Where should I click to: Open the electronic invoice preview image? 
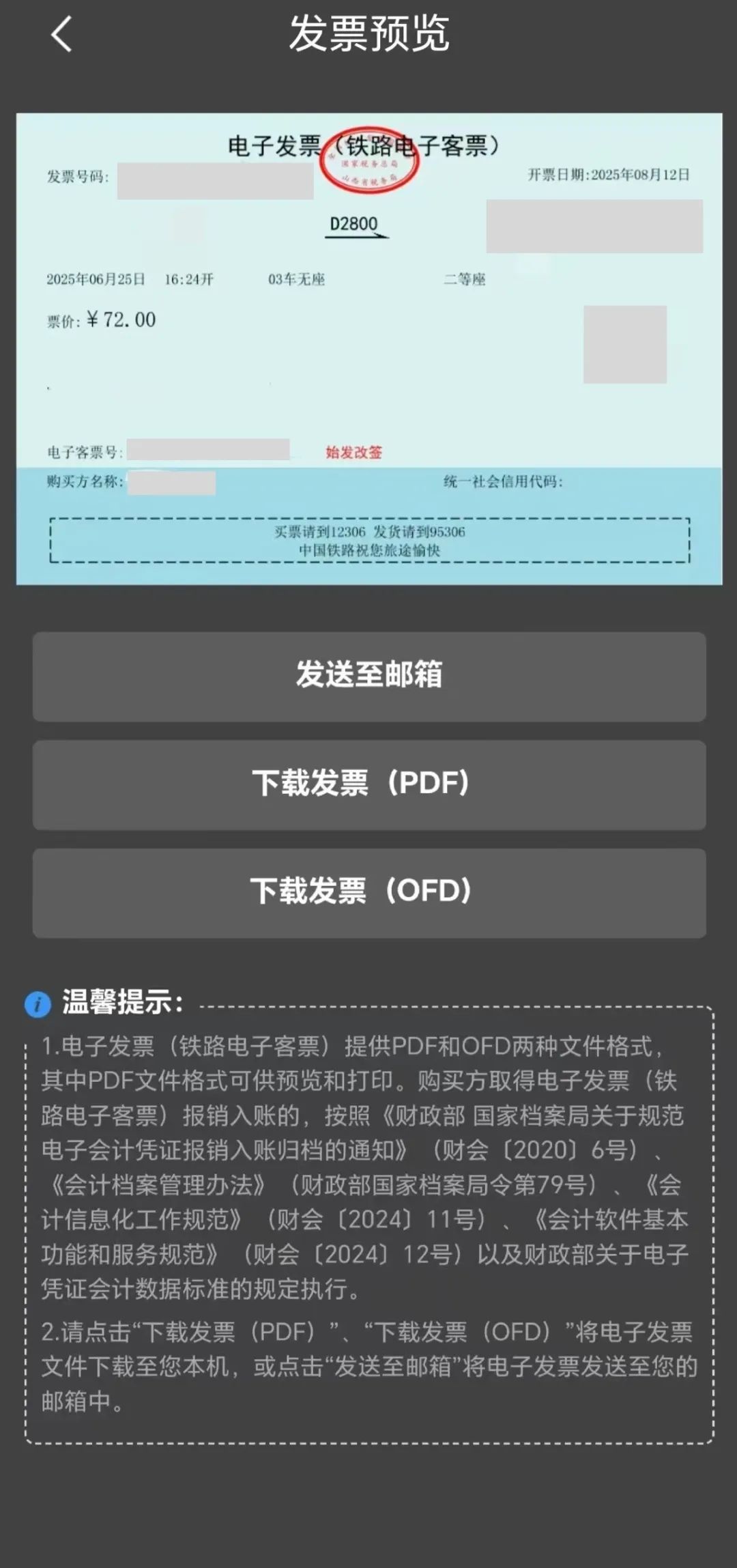click(369, 348)
